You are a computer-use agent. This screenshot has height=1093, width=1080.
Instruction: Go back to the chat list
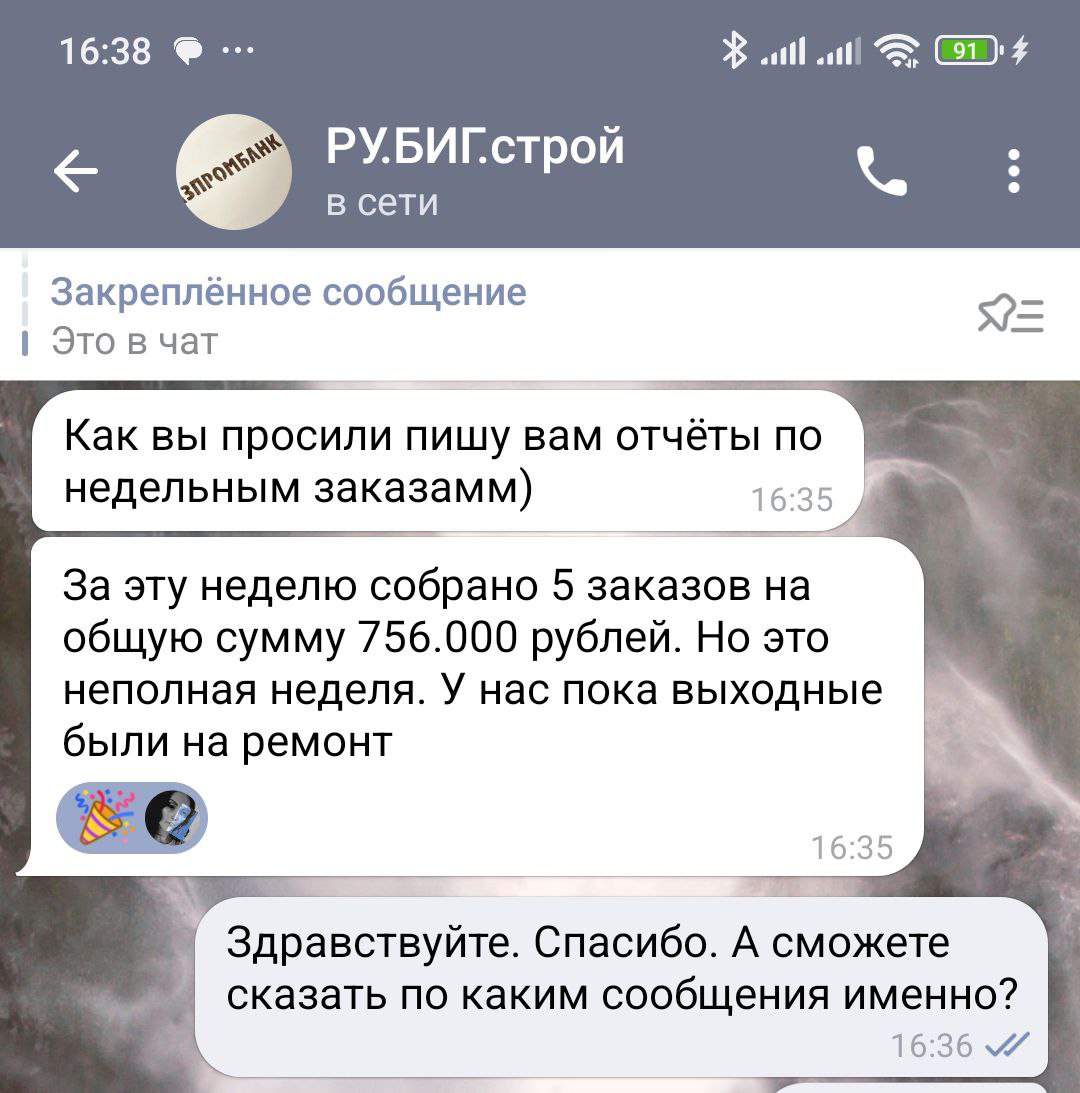pos(76,172)
